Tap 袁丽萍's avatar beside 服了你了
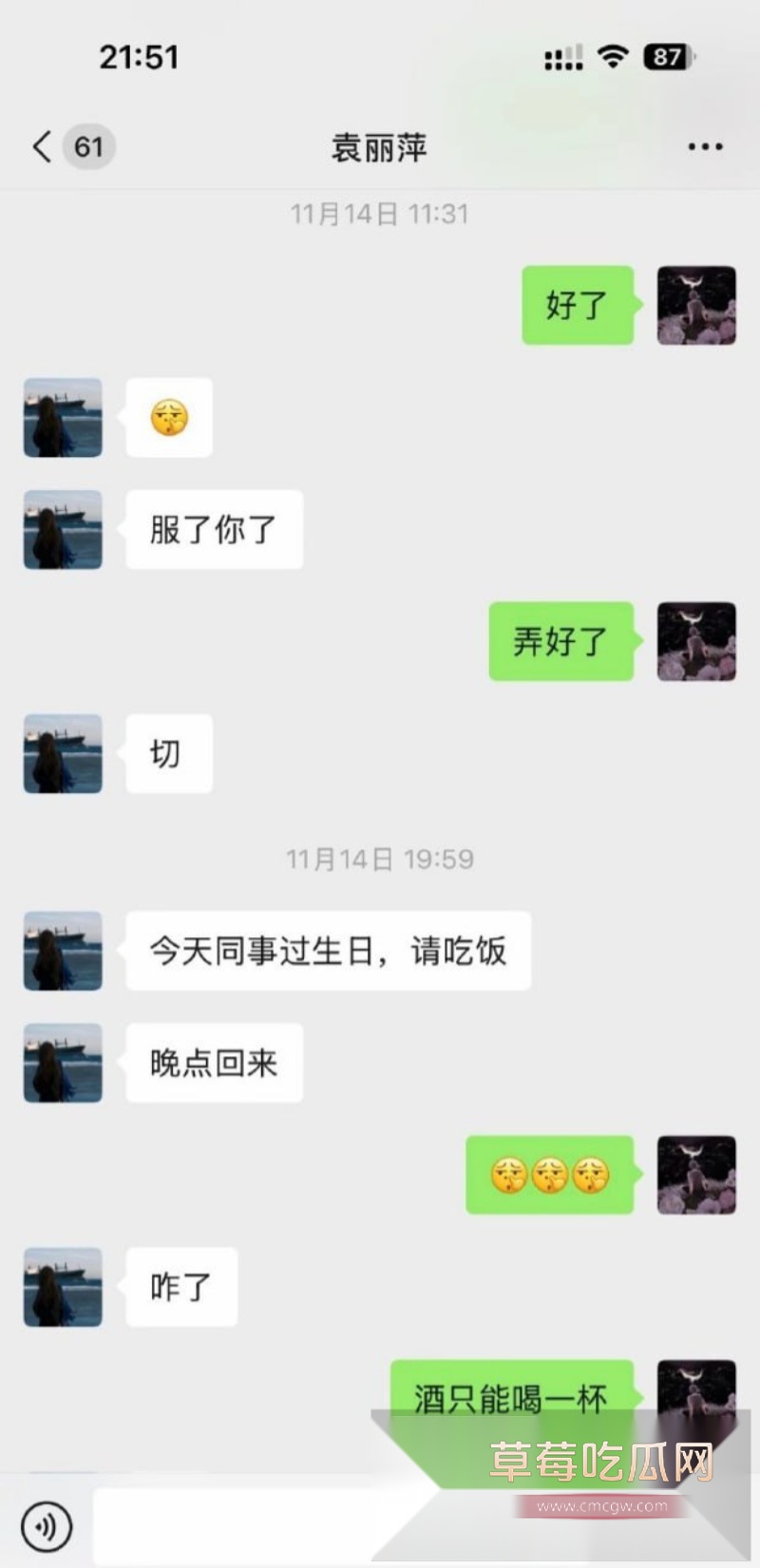The image size is (760, 1568). coord(62,530)
